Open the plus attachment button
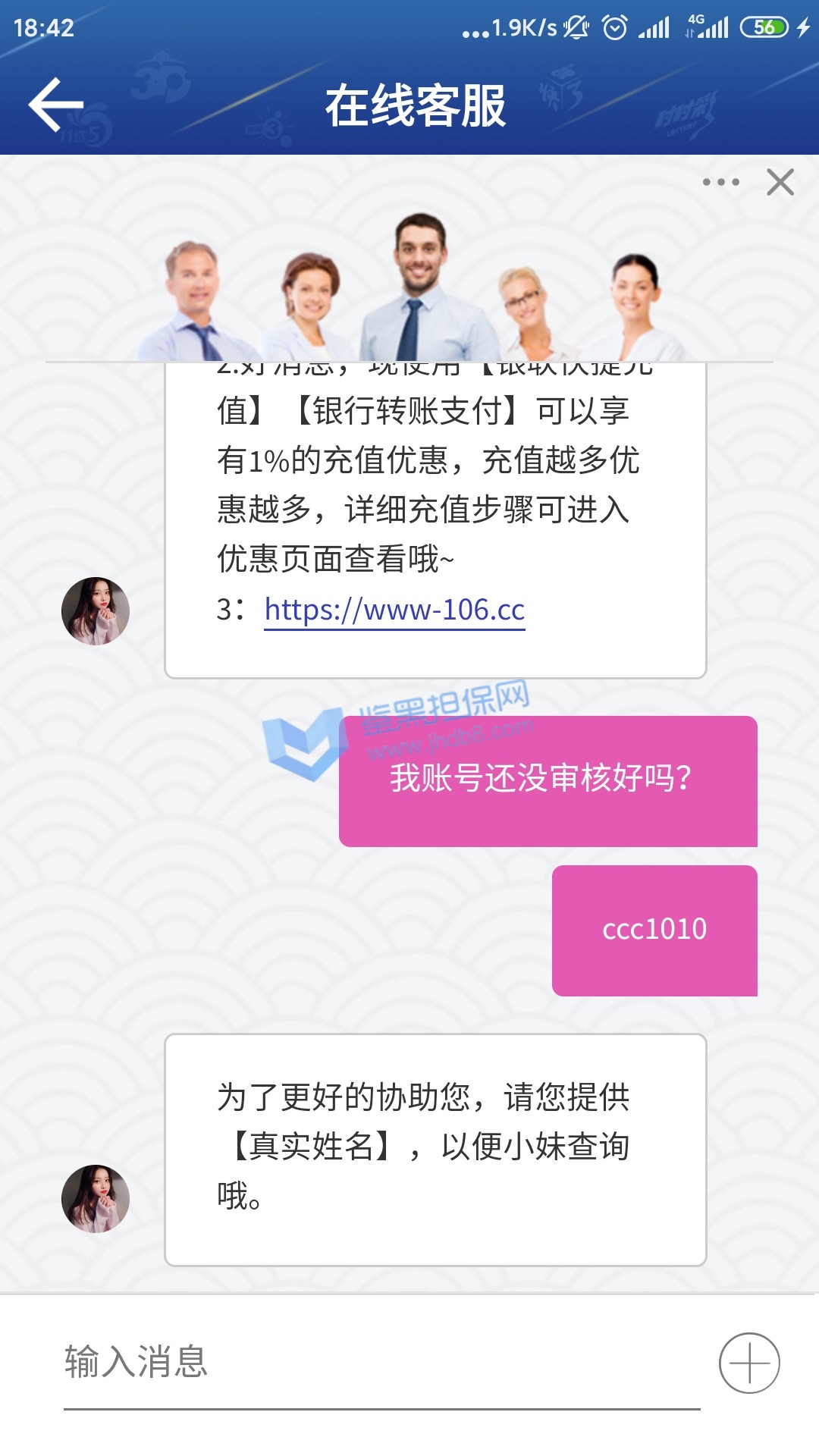 click(x=749, y=1363)
